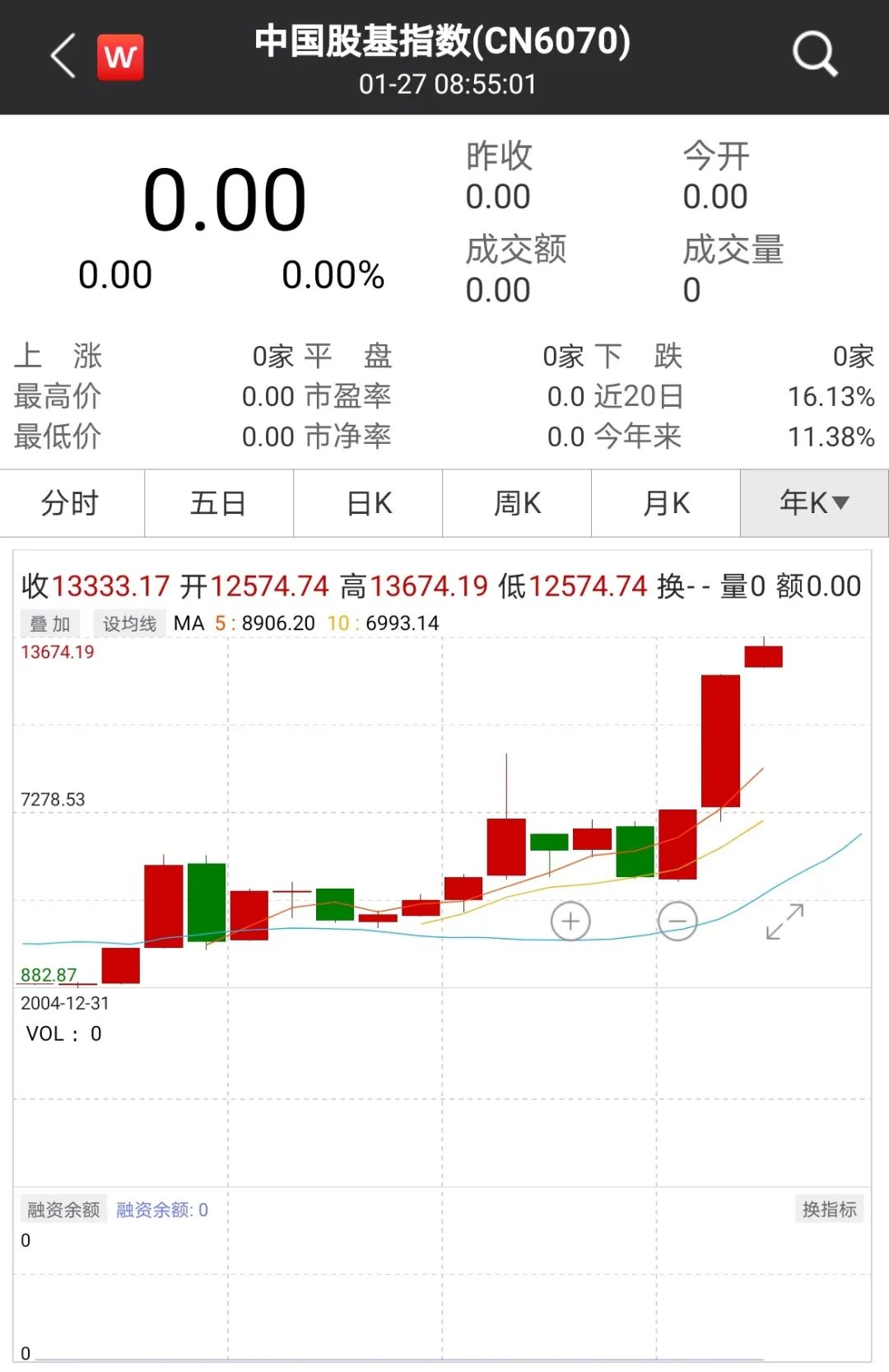Show the 日K daily chart
The width and height of the screenshot is (889, 1372).
tap(368, 503)
